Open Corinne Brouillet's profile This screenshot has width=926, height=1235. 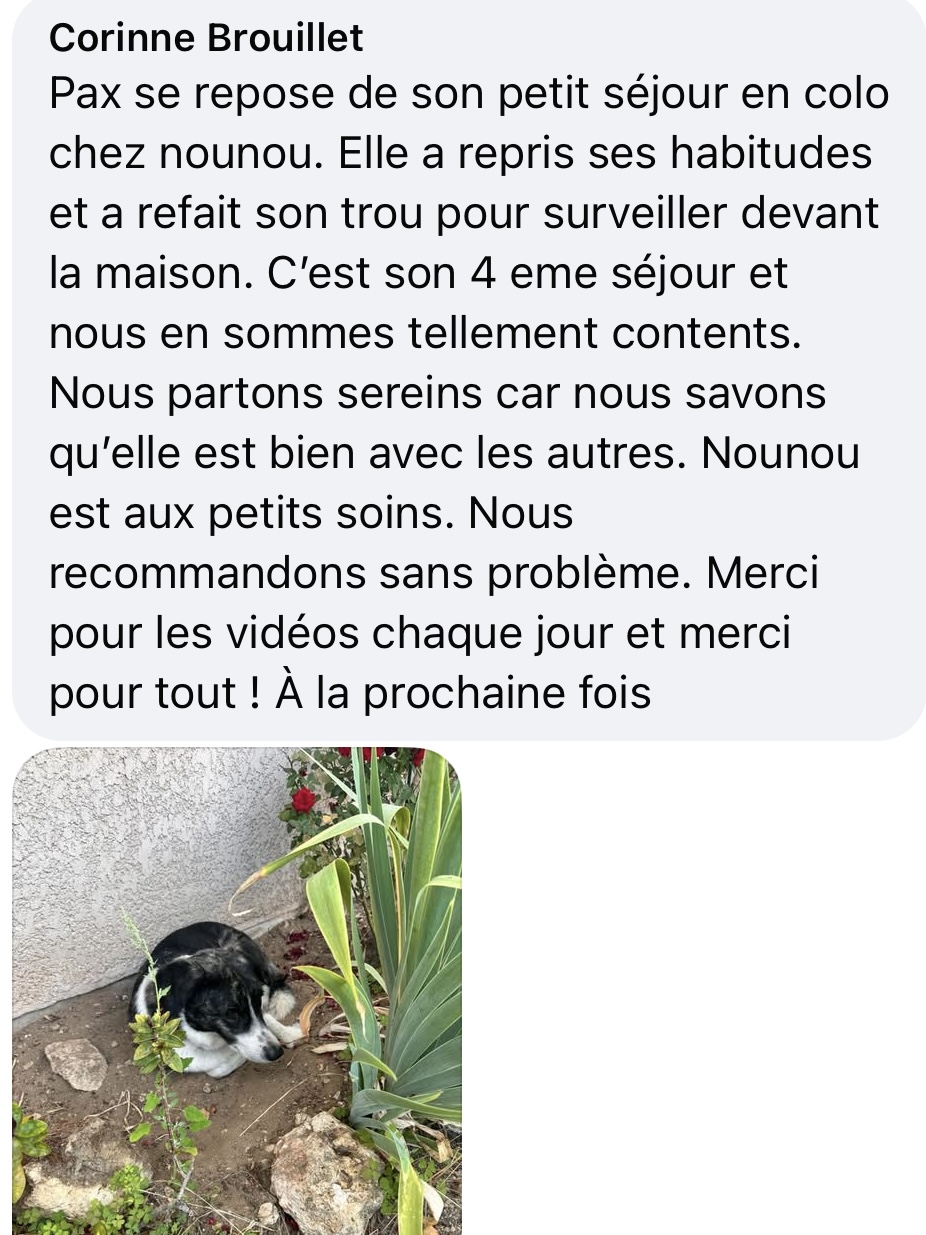206,38
